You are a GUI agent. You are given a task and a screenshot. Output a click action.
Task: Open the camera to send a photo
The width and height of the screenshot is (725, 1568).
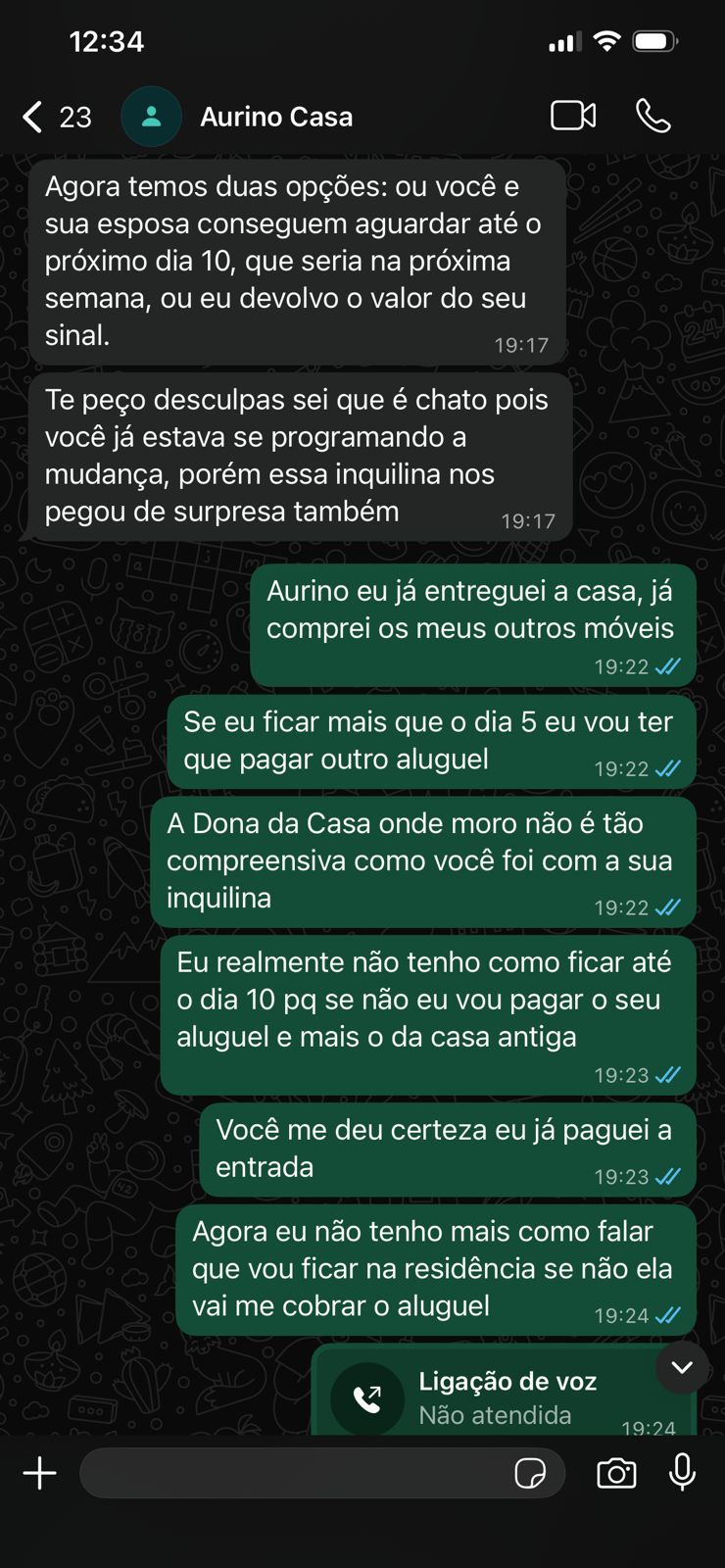click(x=616, y=1473)
